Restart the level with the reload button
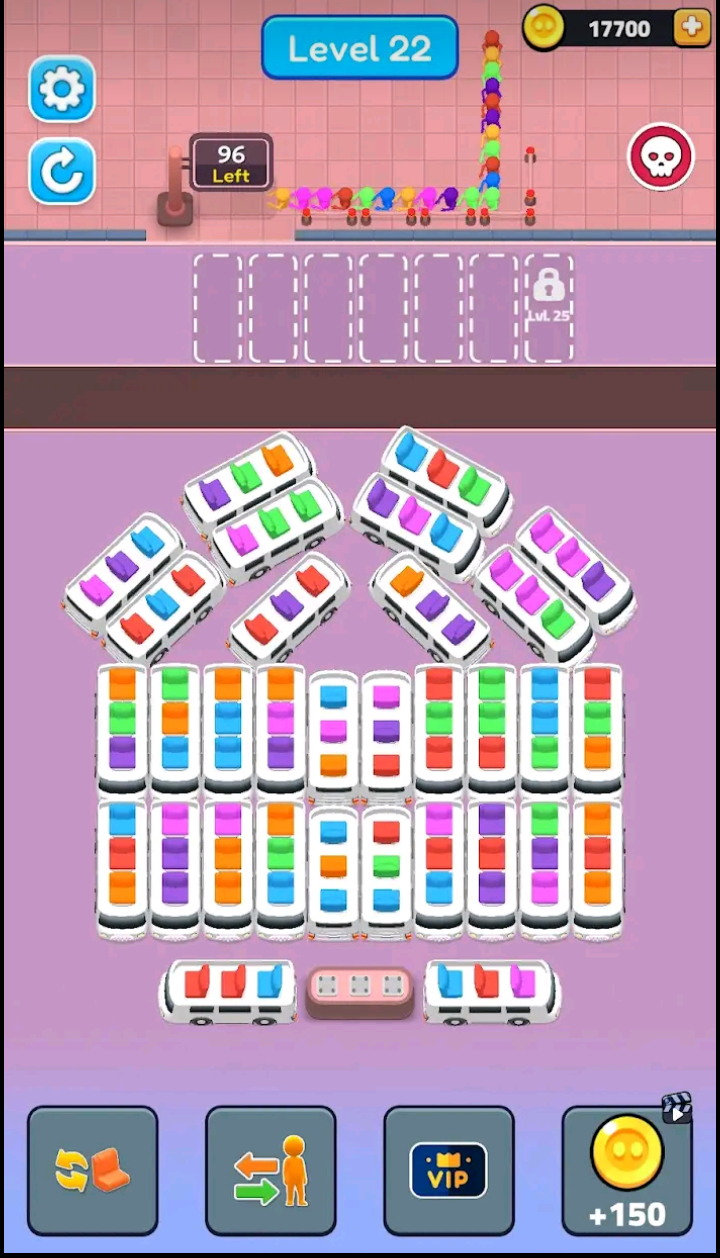This screenshot has height=1258, width=720. click(x=62, y=171)
